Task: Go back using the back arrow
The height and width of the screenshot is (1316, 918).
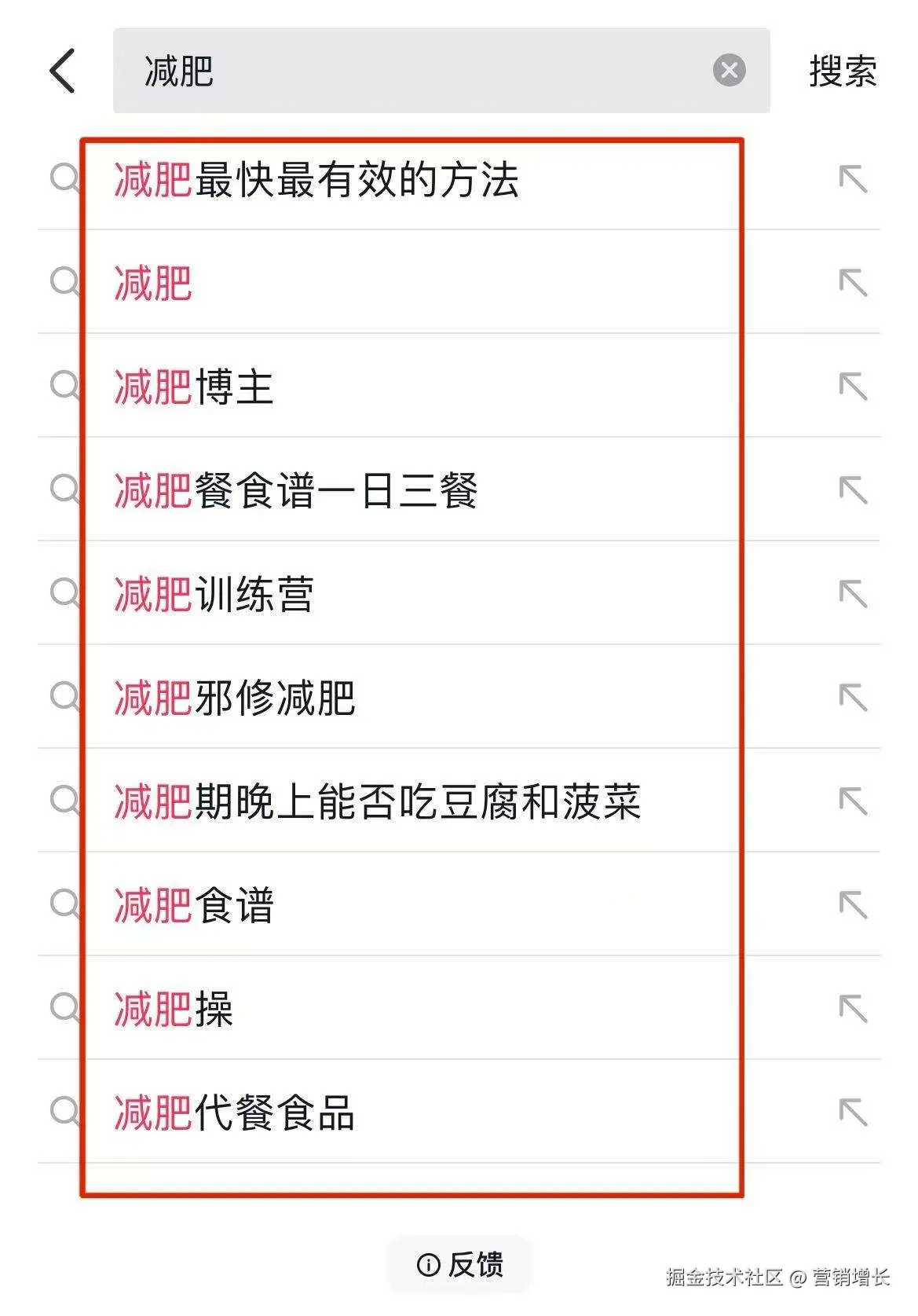Action: 63,71
